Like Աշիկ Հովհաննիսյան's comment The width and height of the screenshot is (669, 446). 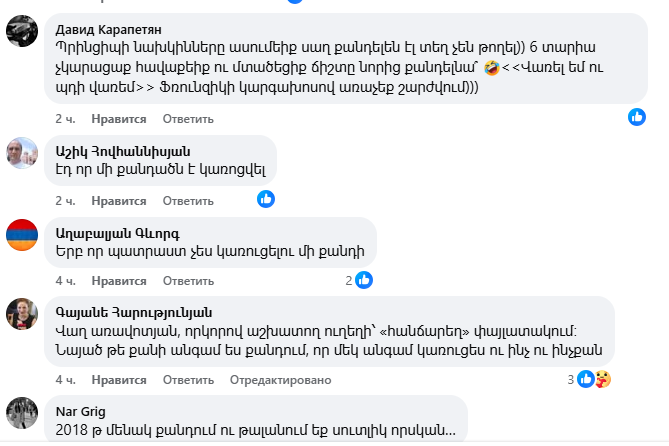[x=119, y=200]
